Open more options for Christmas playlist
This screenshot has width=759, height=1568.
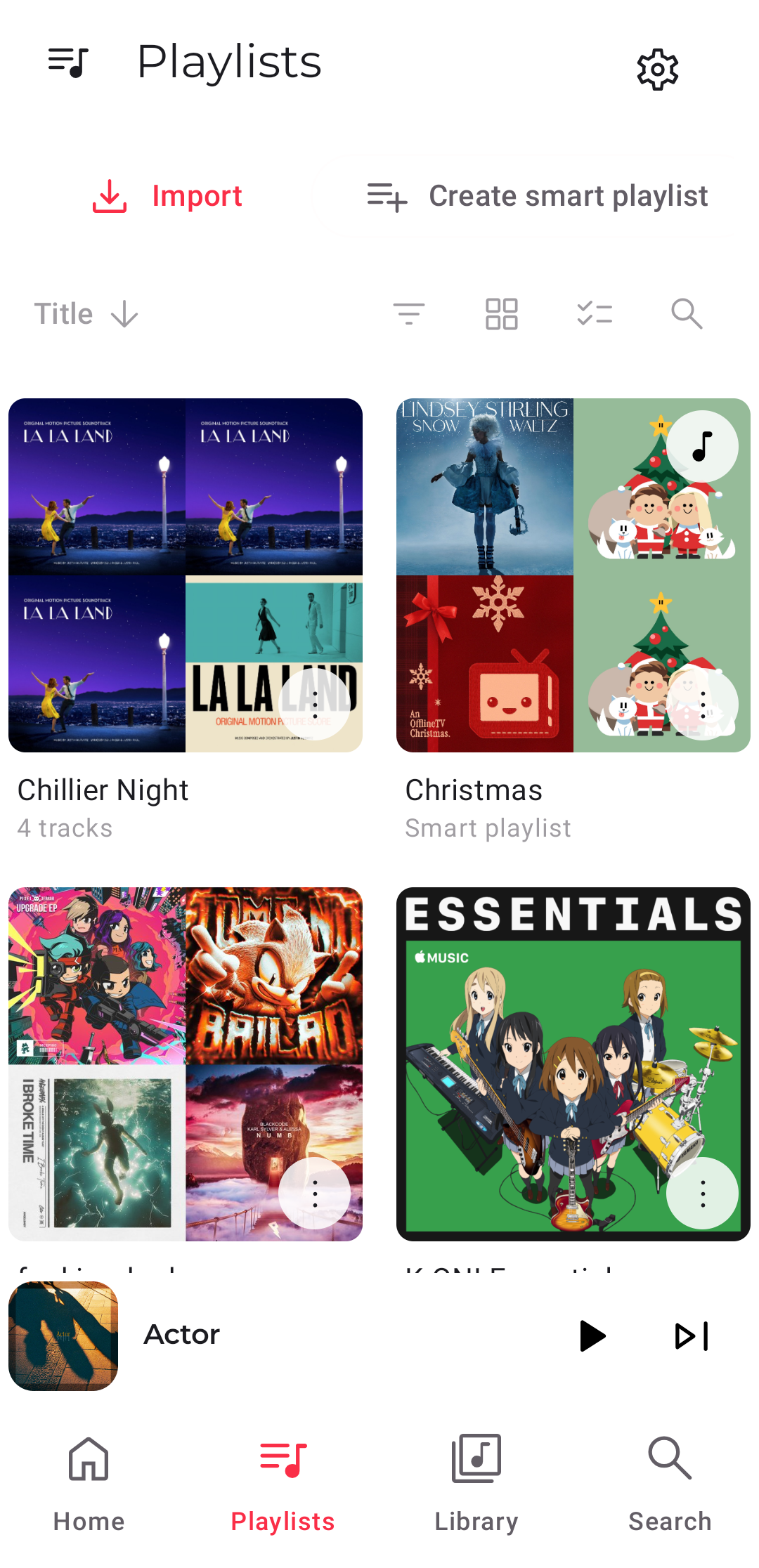point(702,704)
